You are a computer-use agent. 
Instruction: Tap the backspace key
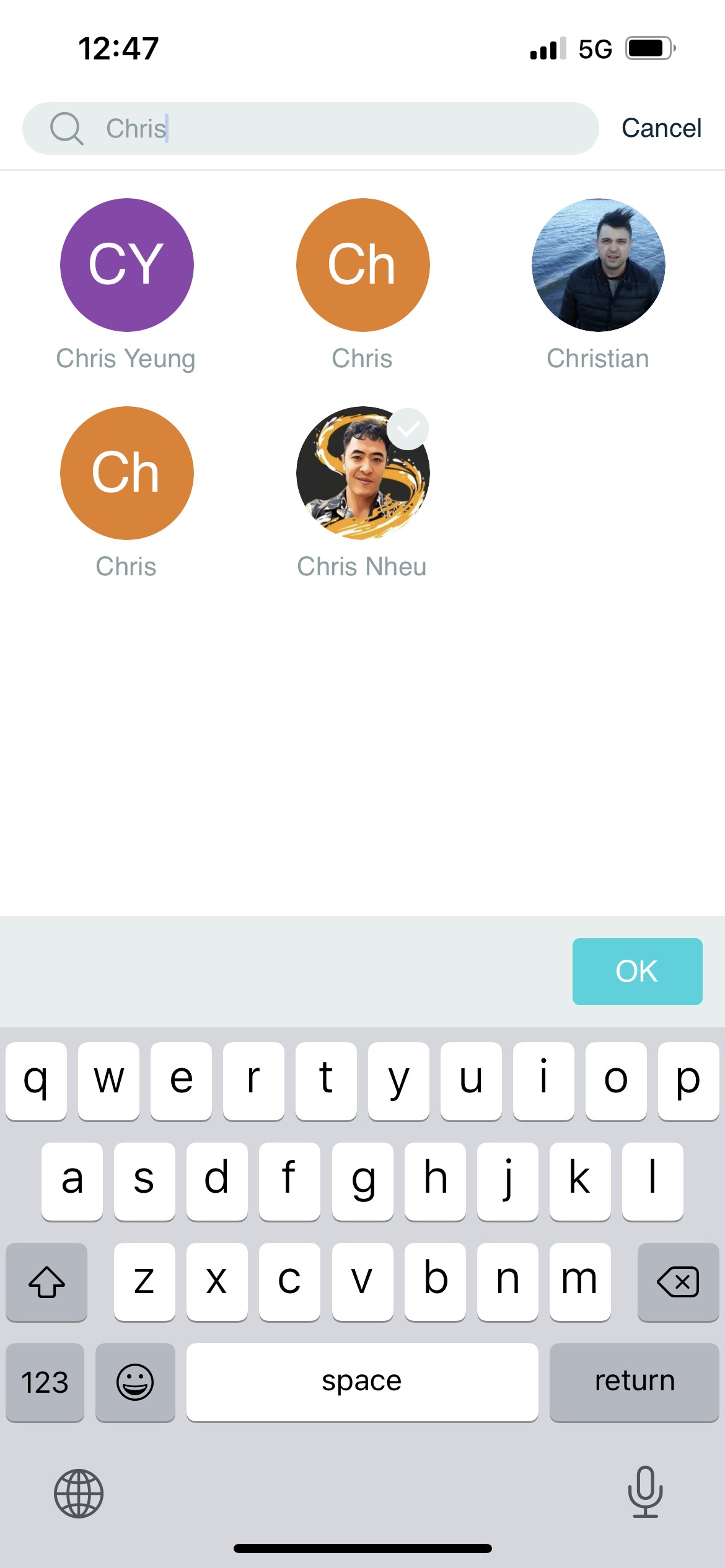tap(678, 1281)
